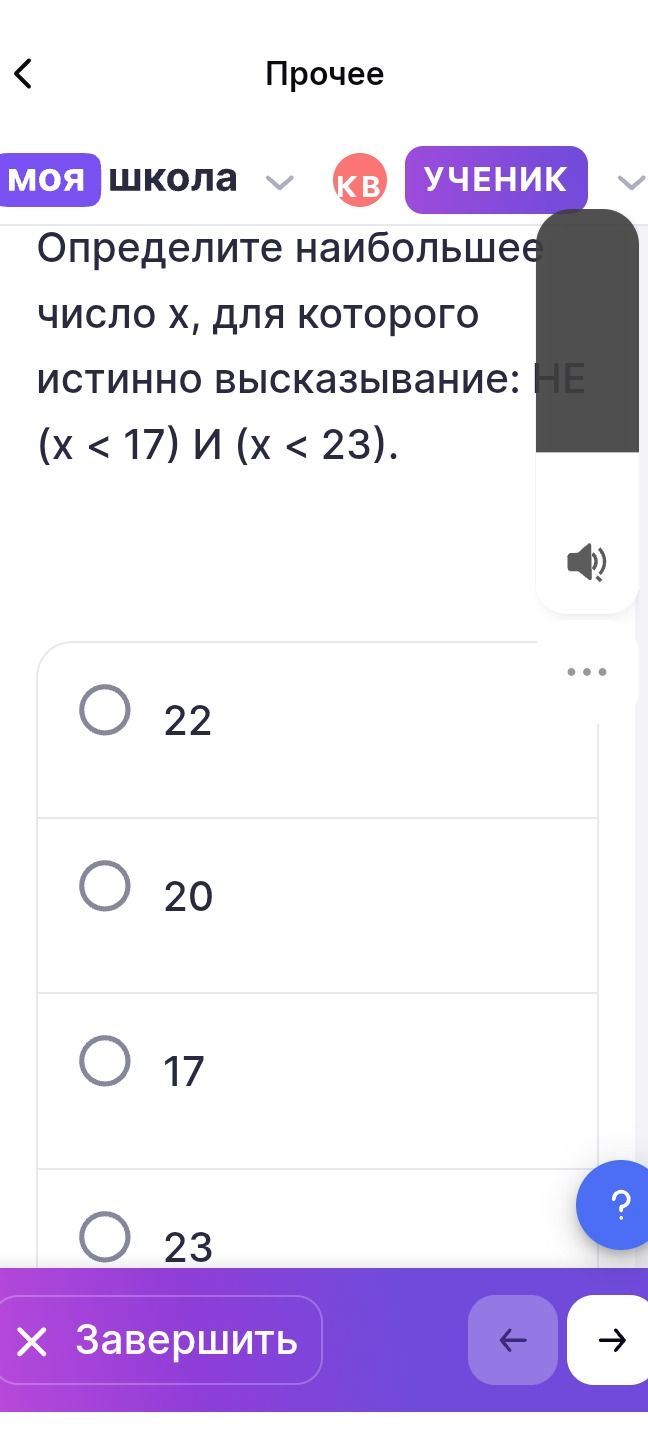Expand the Моя школа dropdown chevron

pyautogui.click(x=279, y=182)
